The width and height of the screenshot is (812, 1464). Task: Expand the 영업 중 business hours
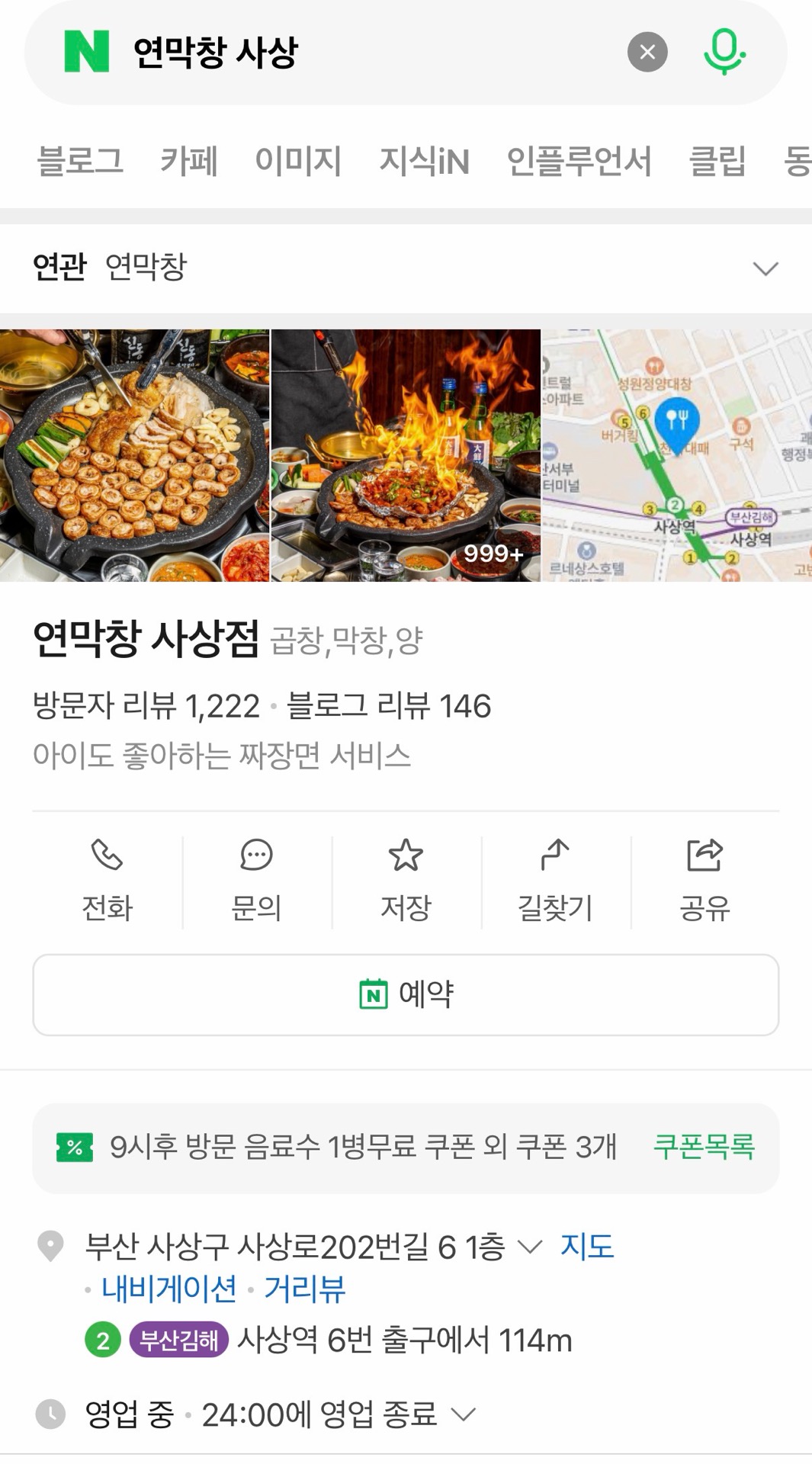tap(463, 1414)
